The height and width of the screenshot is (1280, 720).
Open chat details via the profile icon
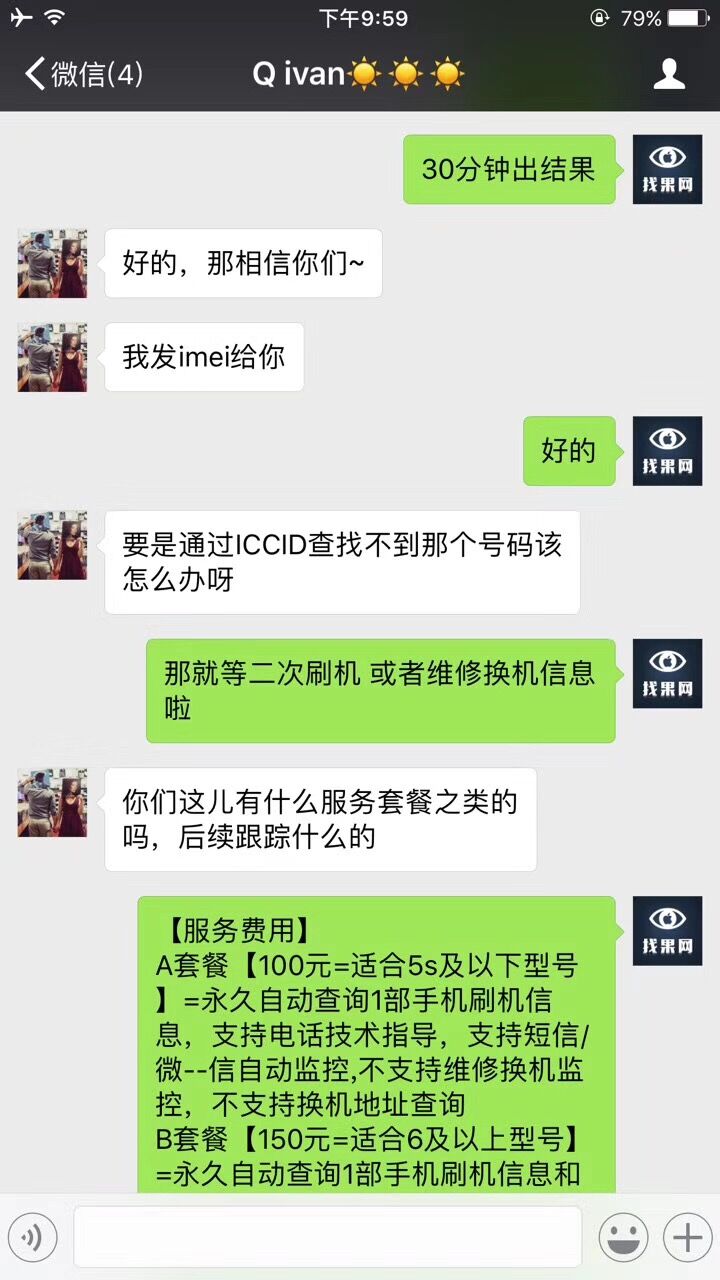pos(669,74)
